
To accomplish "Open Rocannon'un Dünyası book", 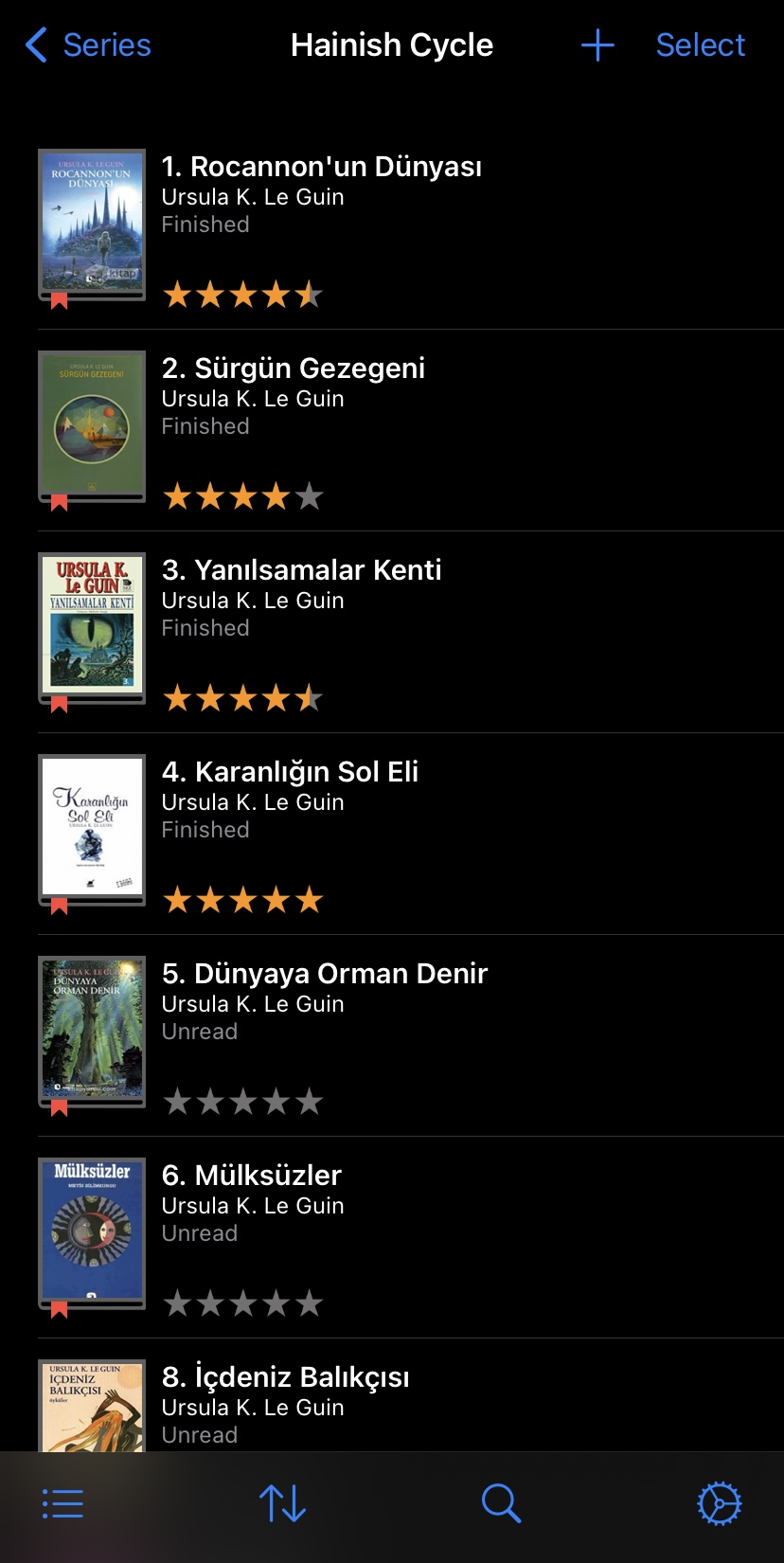I will pyautogui.click(x=321, y=168).
